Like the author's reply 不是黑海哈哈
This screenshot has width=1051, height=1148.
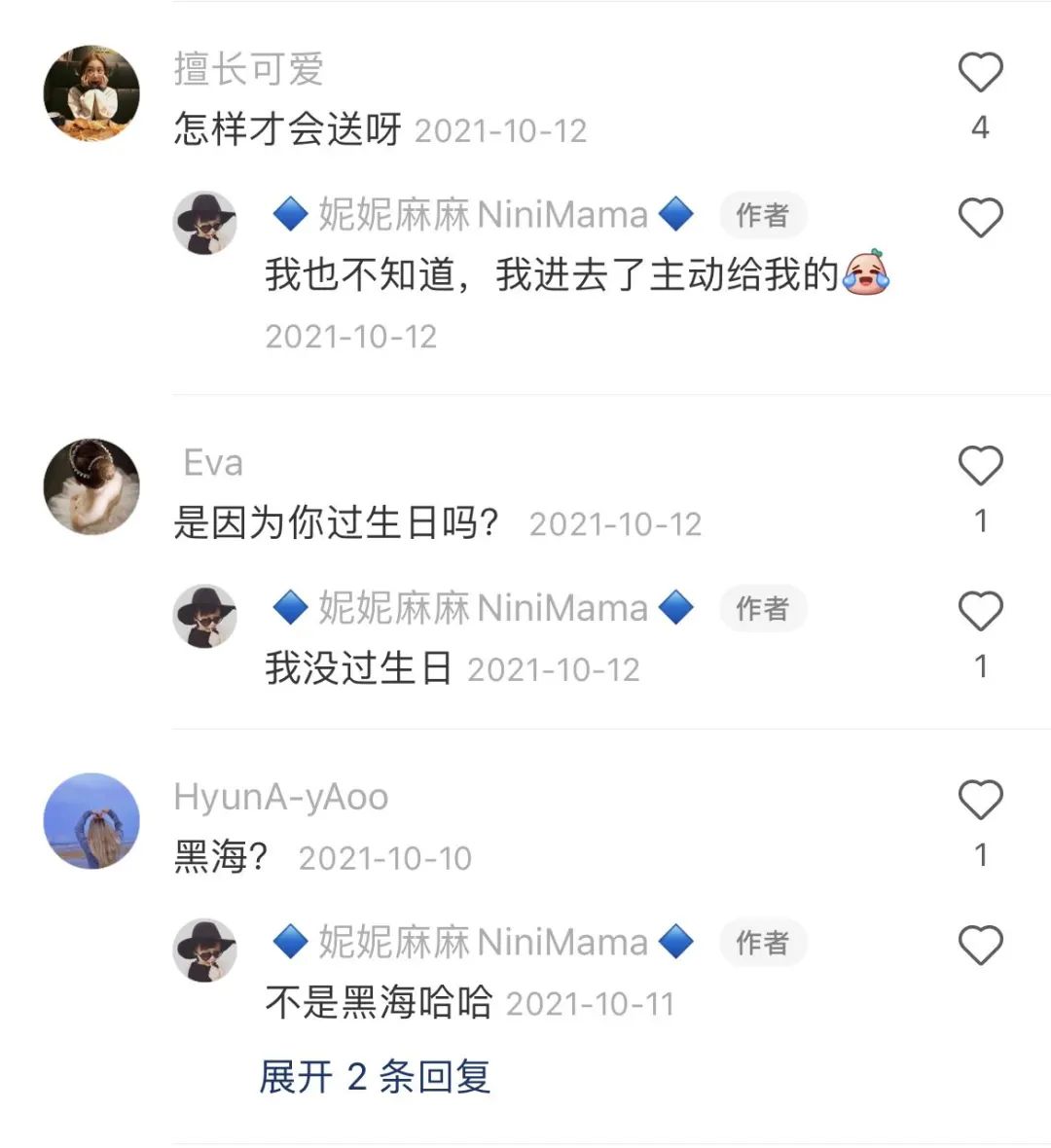pyautogui.click(x=980, y=945)
